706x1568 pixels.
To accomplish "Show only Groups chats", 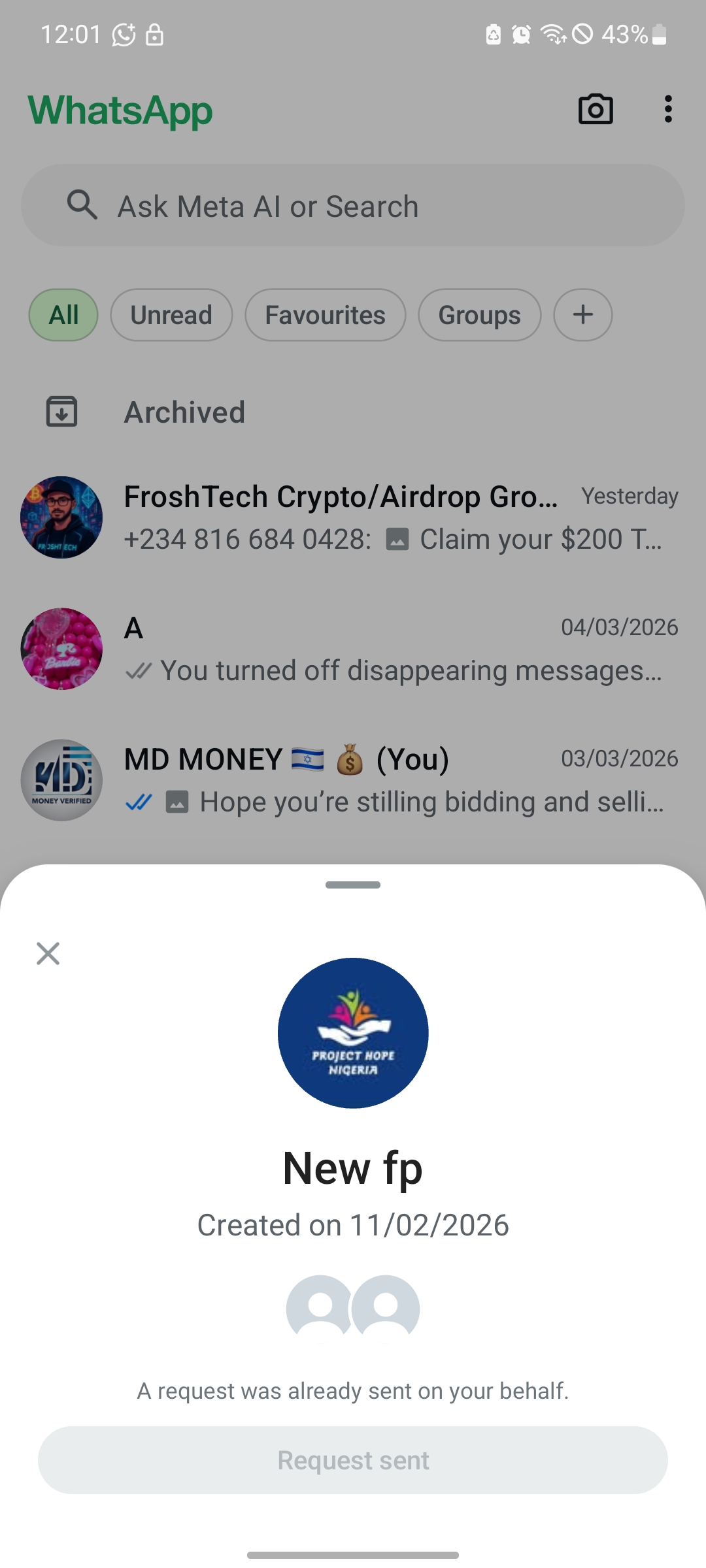I will tap(479, 315).
